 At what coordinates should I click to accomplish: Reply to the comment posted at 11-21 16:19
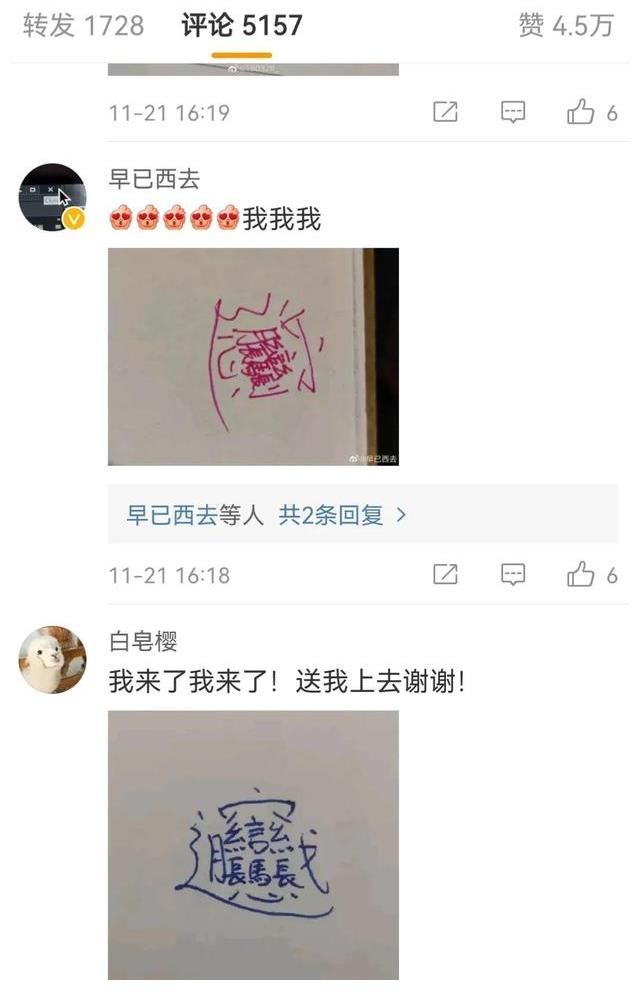(513, 113)
